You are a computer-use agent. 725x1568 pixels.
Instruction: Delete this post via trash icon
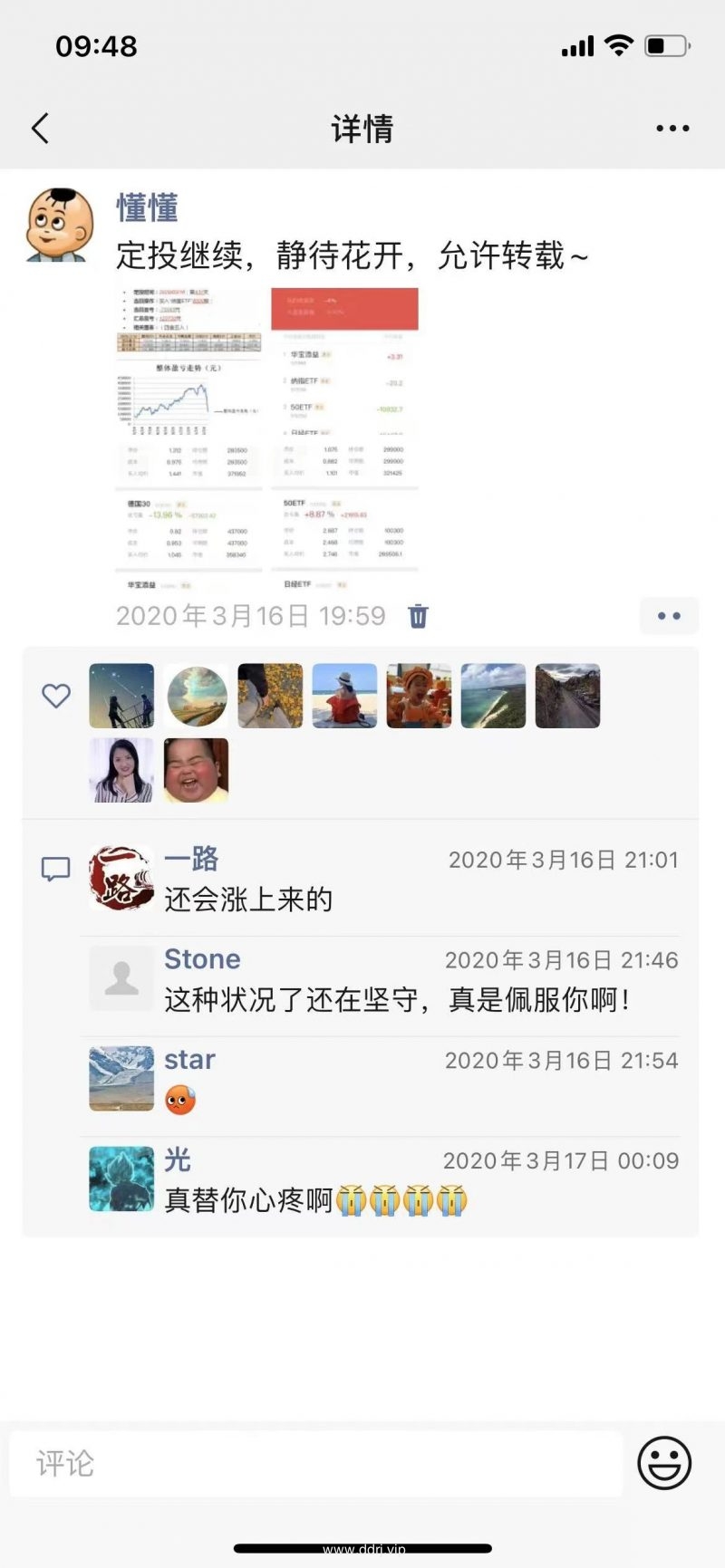[x=418, y=616]
